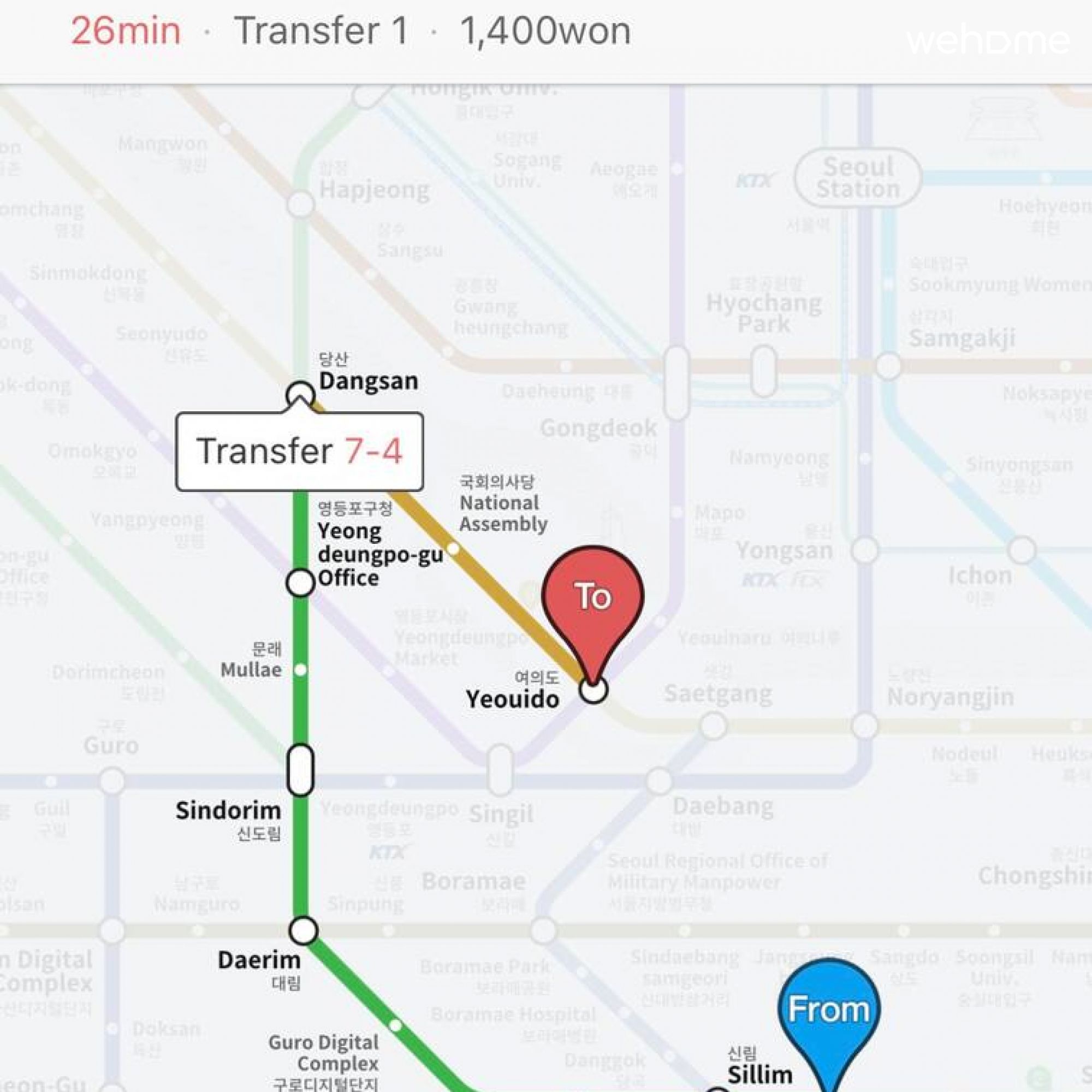
Task: Select the Guro Digital Complex station
Action: 396,1025
